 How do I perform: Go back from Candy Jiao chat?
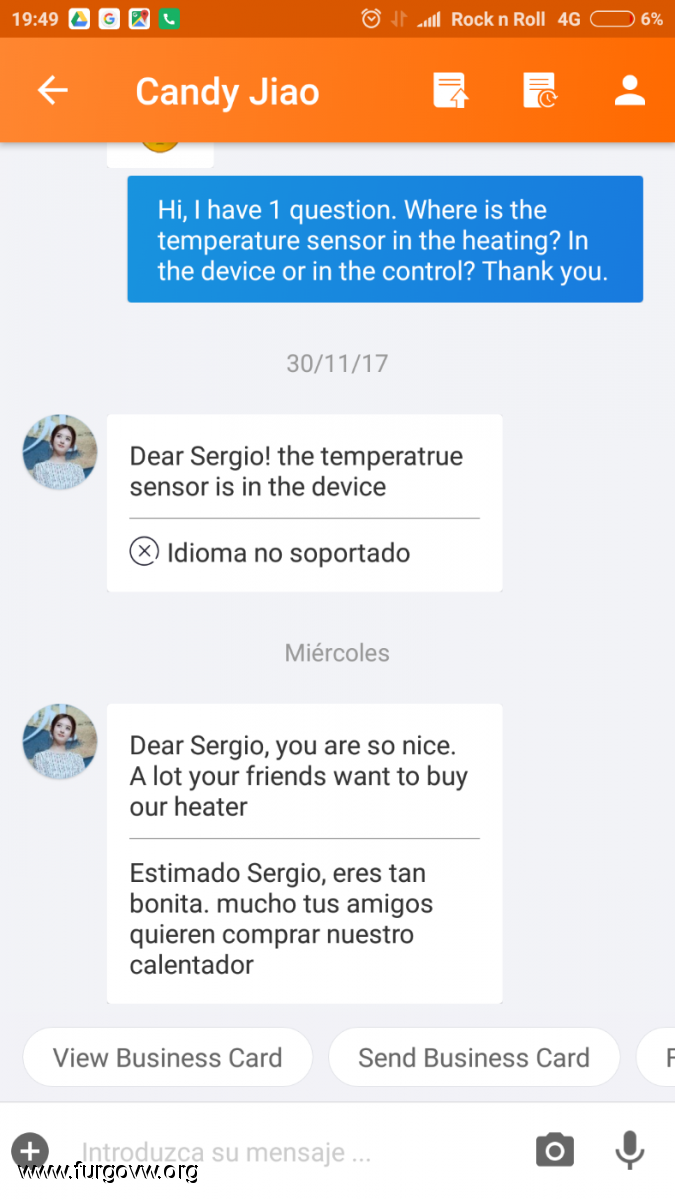coord(52,91)
